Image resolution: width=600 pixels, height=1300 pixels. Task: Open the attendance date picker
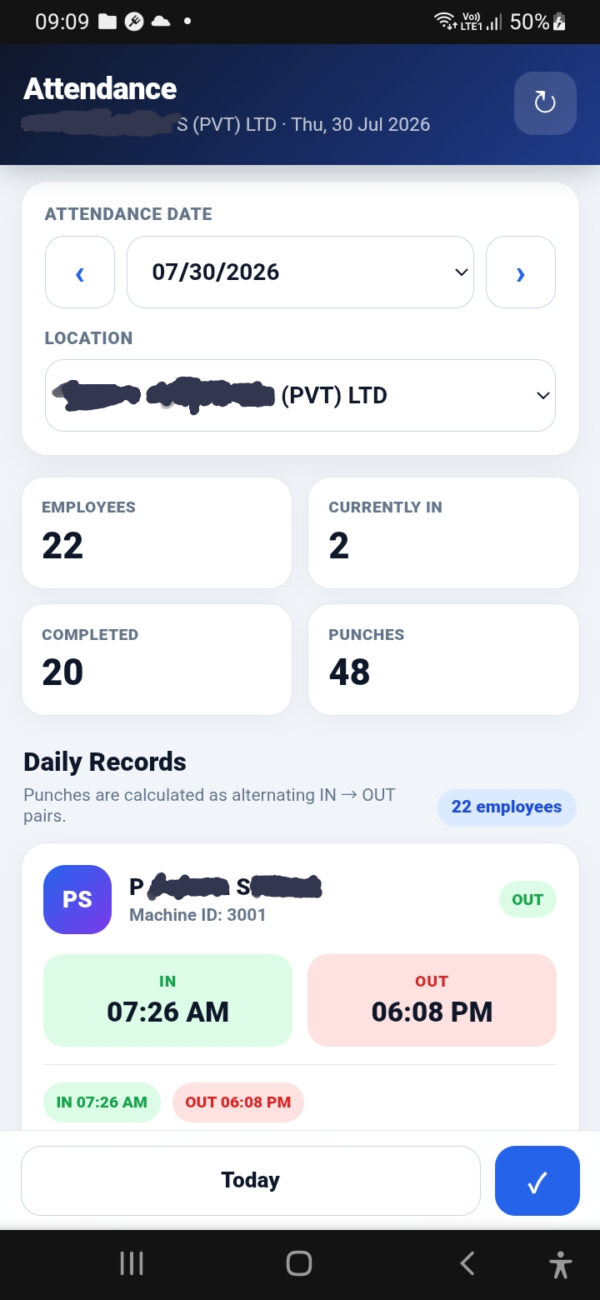[x=300, y=272]
